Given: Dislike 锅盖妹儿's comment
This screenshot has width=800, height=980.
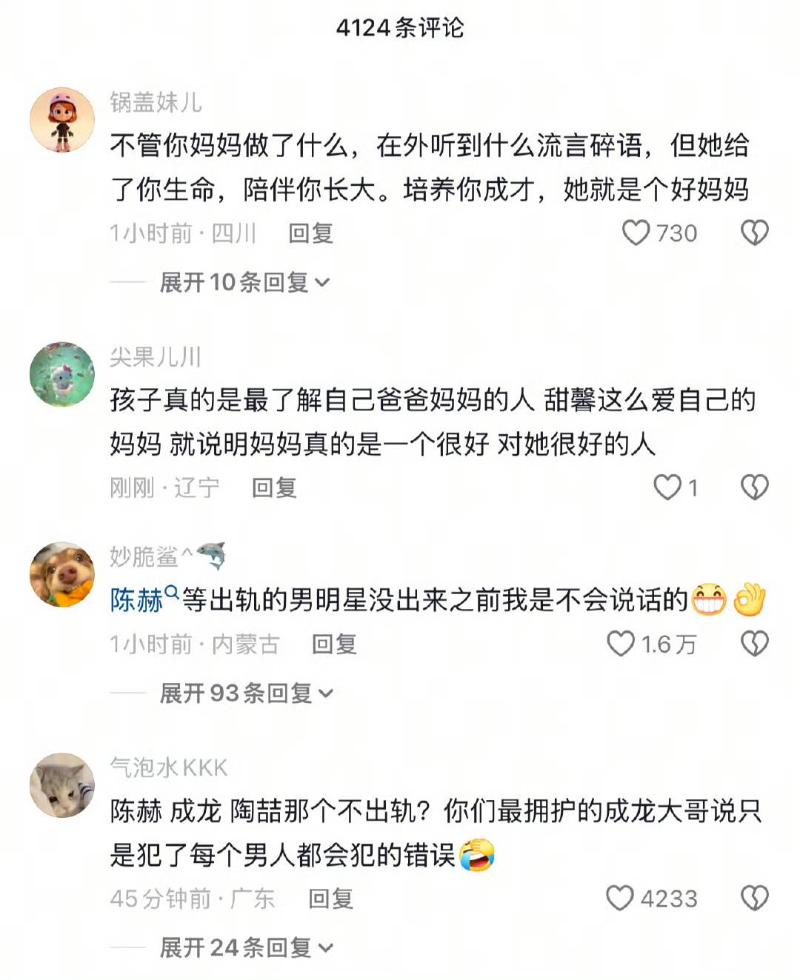Looking at the screenshot, I should tap(754, 233).
